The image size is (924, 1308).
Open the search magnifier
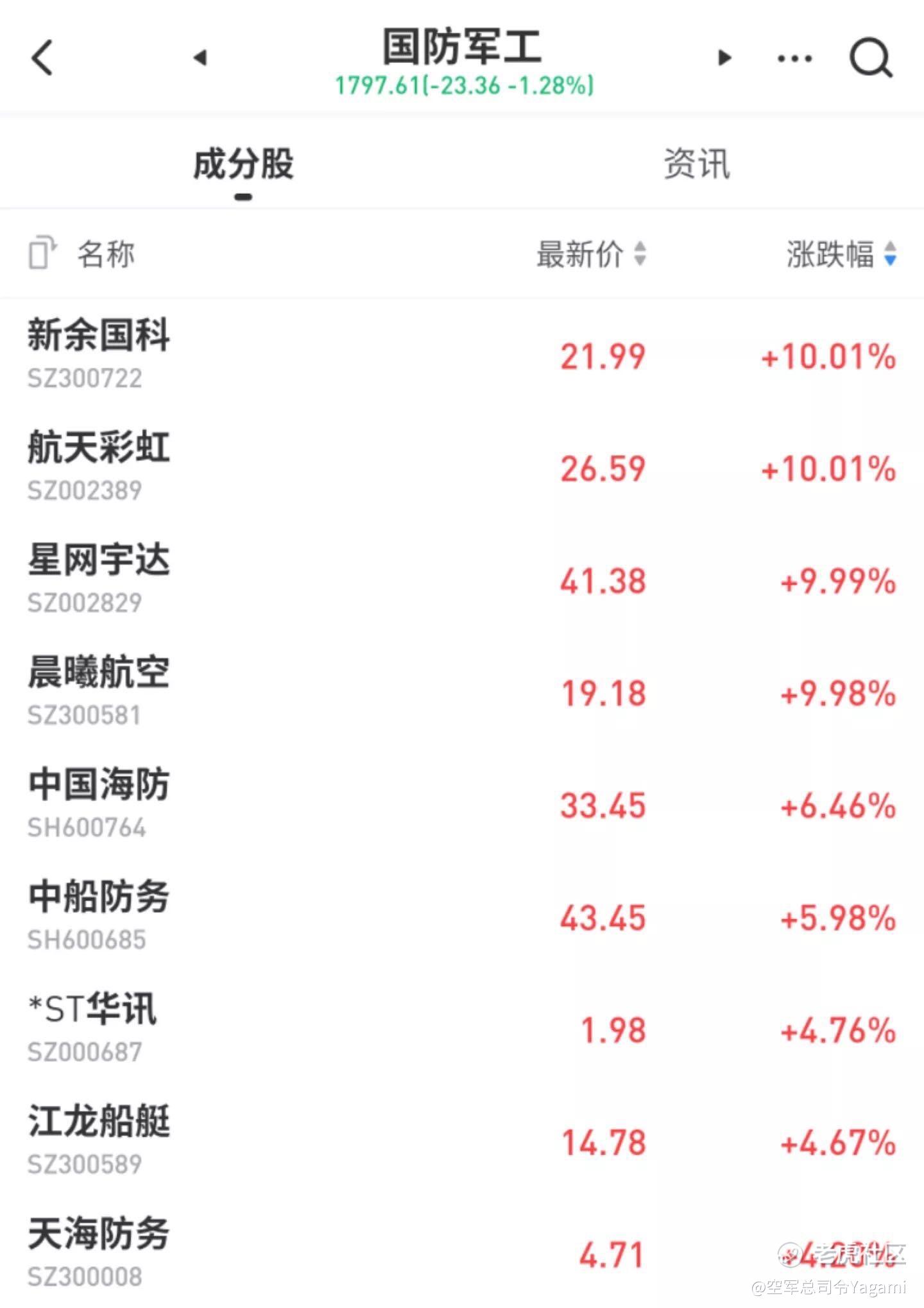pos(870,58)
